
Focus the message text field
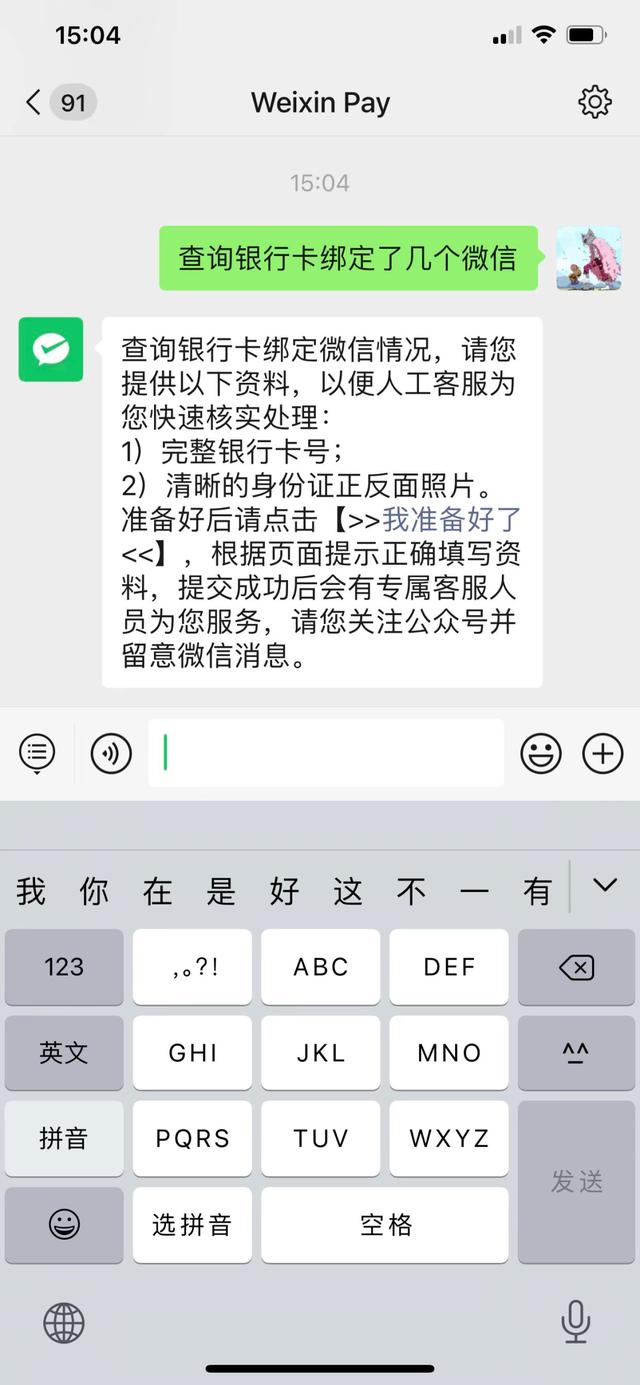(326, 753)
